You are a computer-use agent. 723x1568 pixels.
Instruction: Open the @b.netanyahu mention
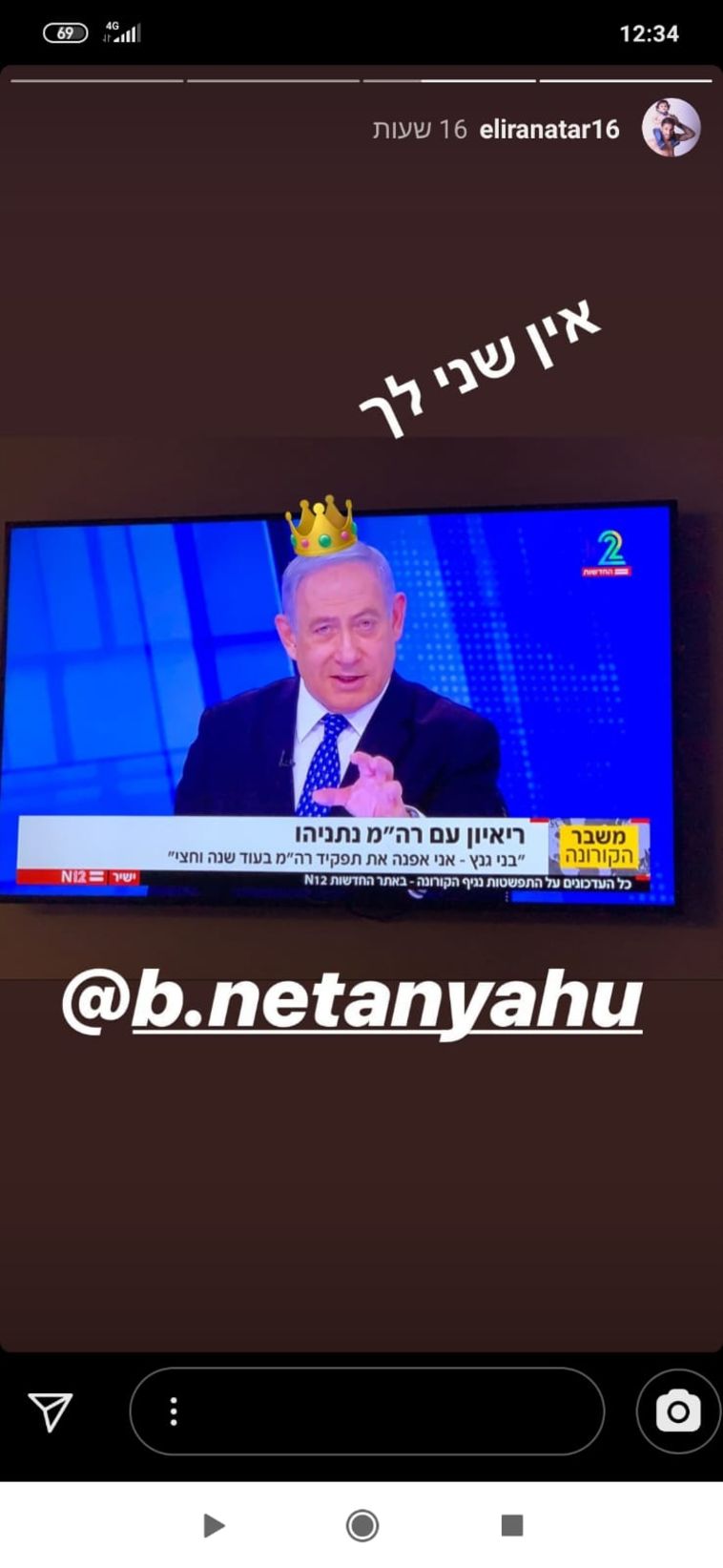352,1003
